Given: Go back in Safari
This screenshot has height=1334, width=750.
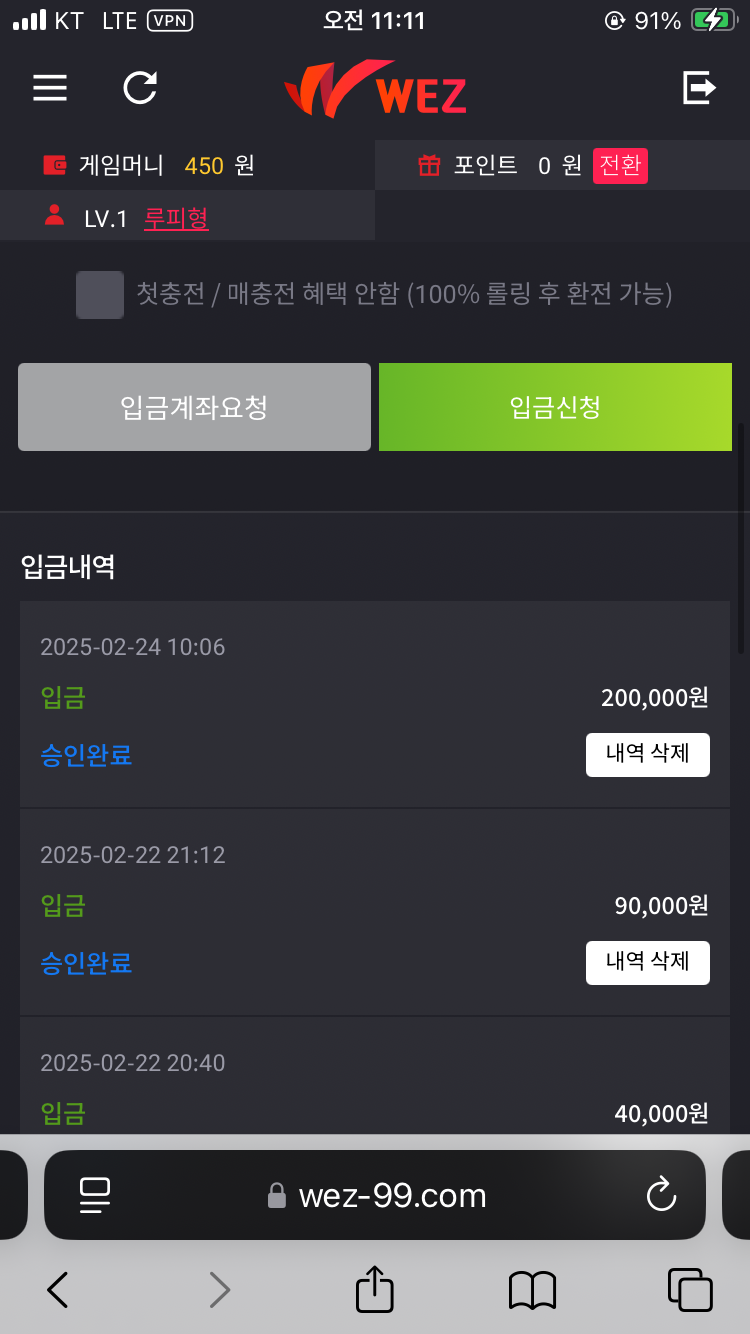Looking at the screenshot, I should tap(58, 1290).
